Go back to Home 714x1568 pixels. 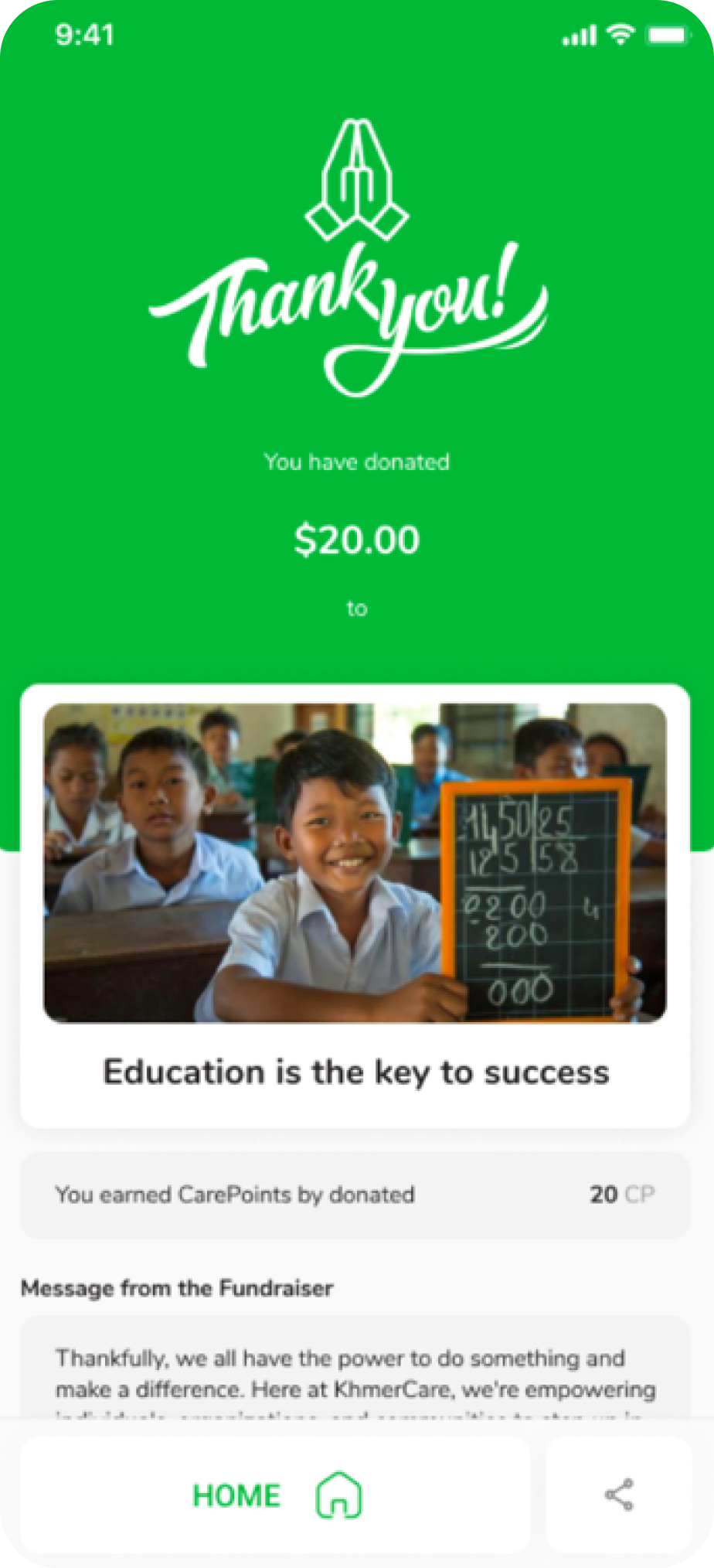click(276, 1495)
